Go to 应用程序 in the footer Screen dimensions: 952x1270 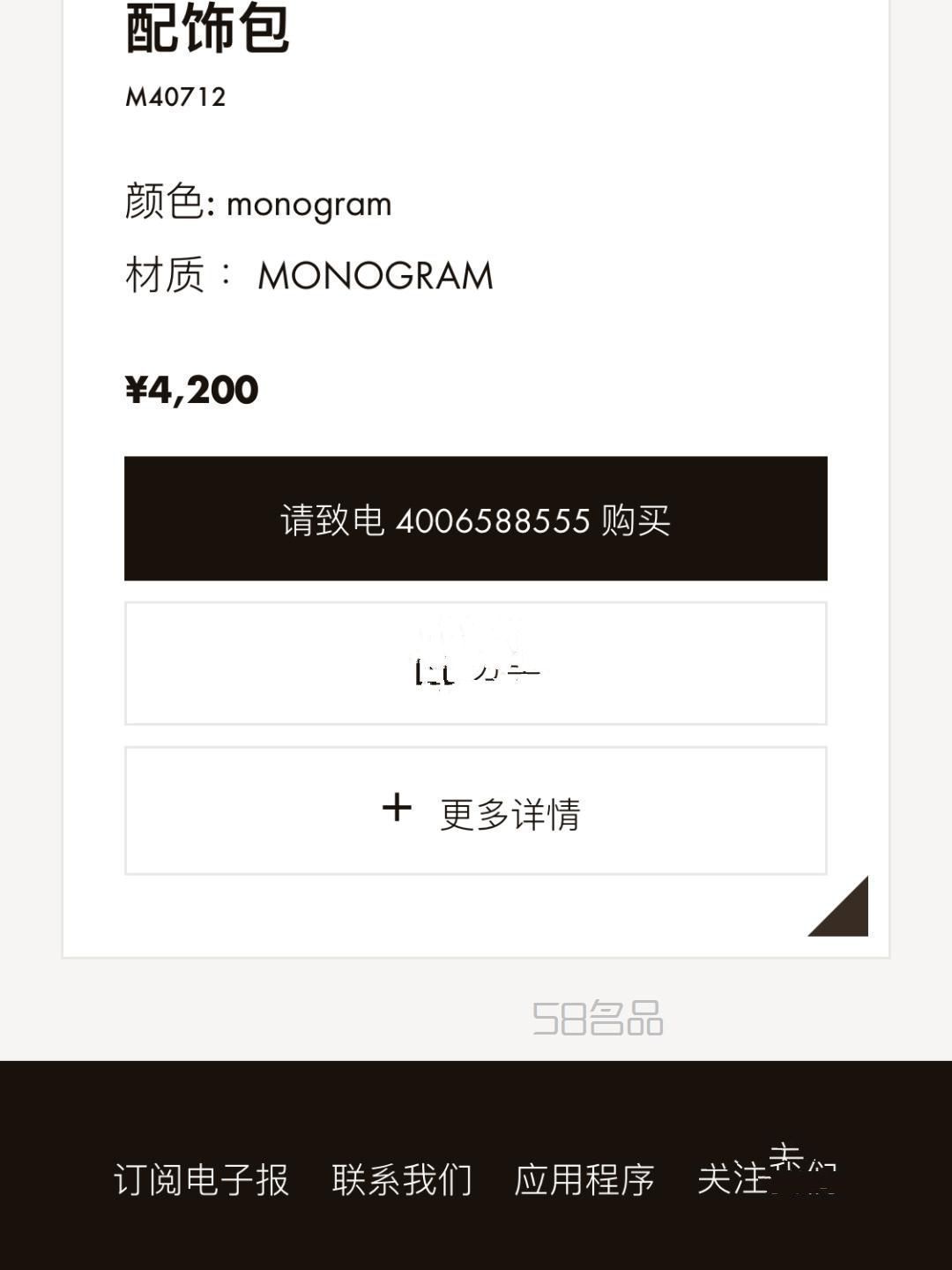[x=584, y=1180]
